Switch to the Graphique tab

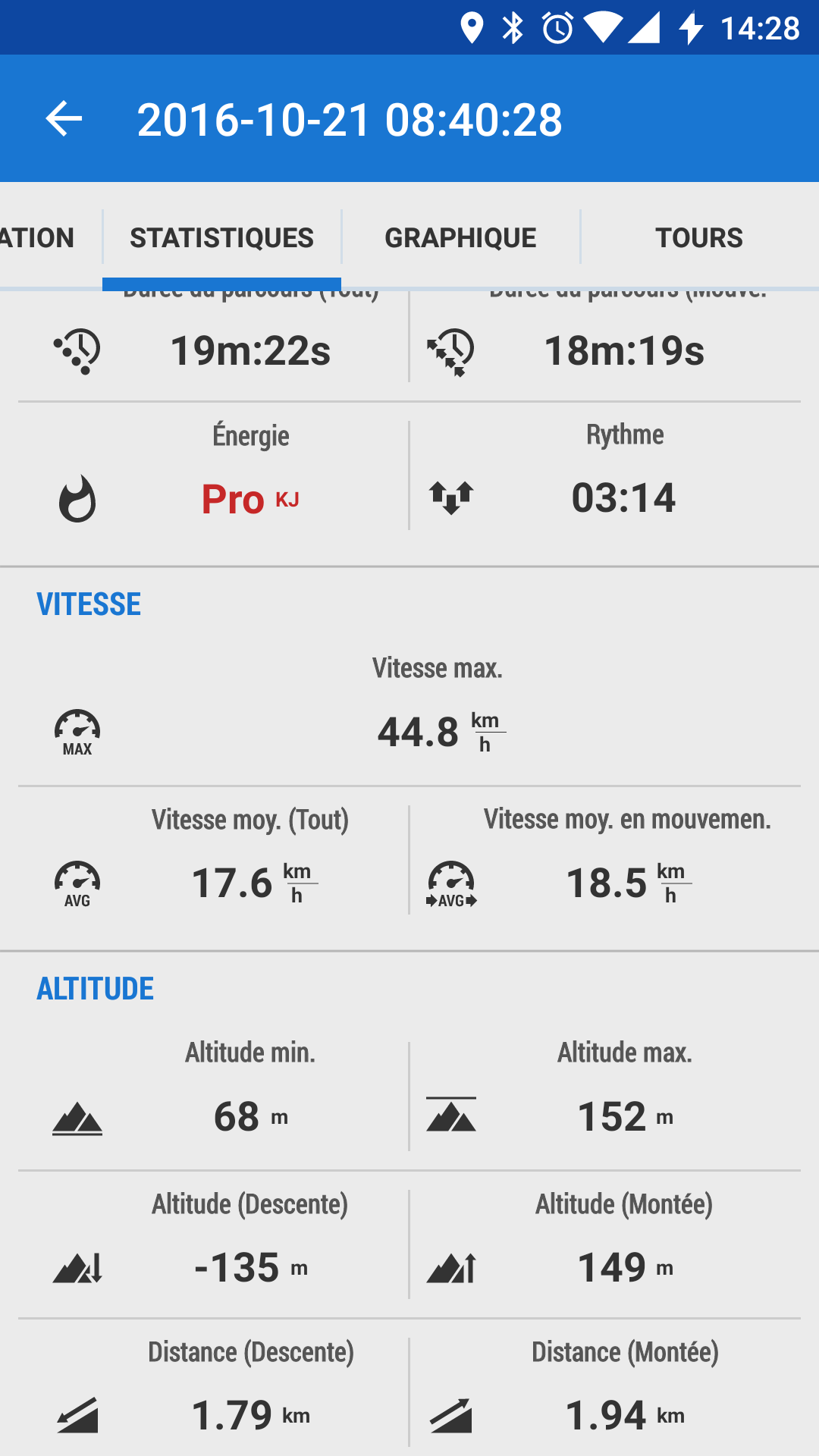(x=460, y=237)
